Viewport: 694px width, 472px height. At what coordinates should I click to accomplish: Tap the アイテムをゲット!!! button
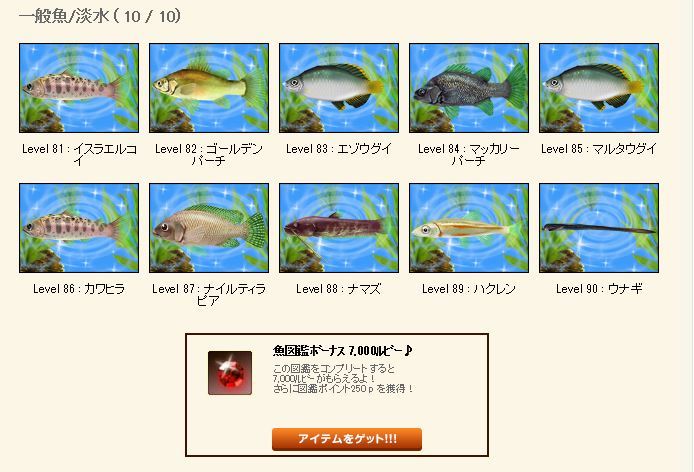click(347, 440)
